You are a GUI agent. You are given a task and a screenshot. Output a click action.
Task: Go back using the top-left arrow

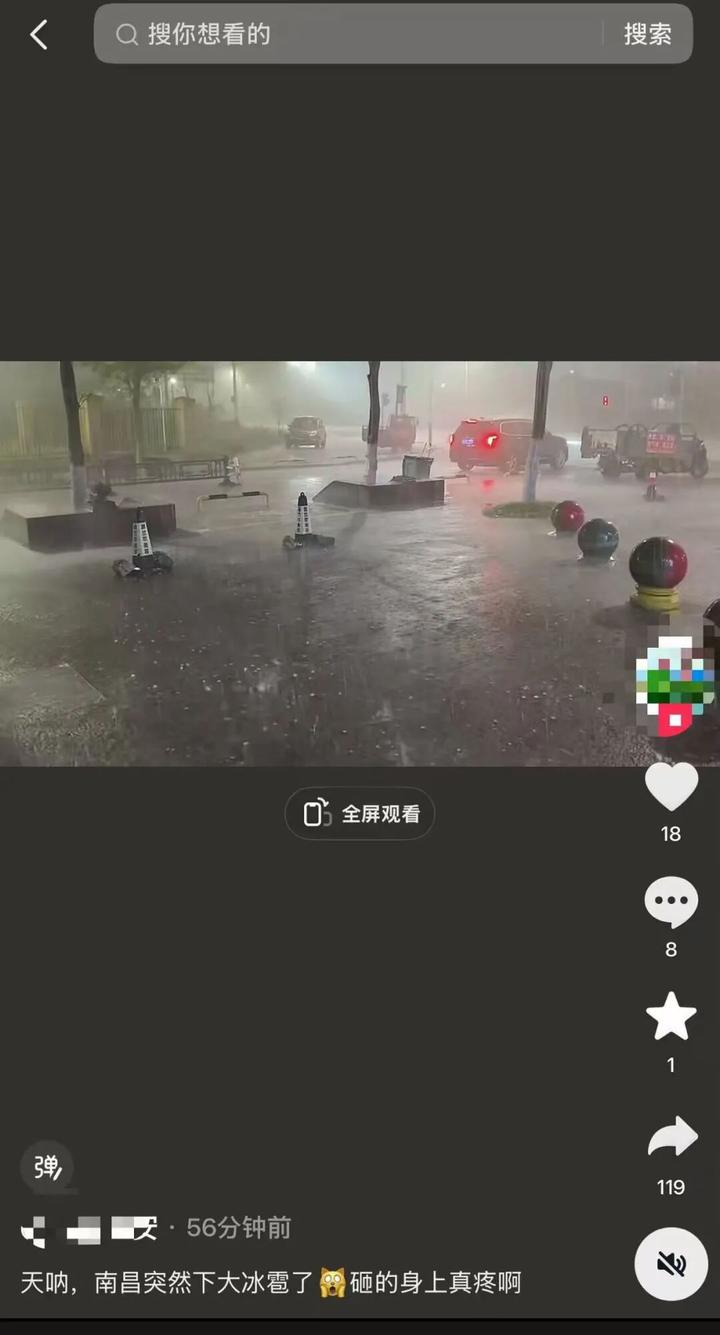tap(38, 35)
